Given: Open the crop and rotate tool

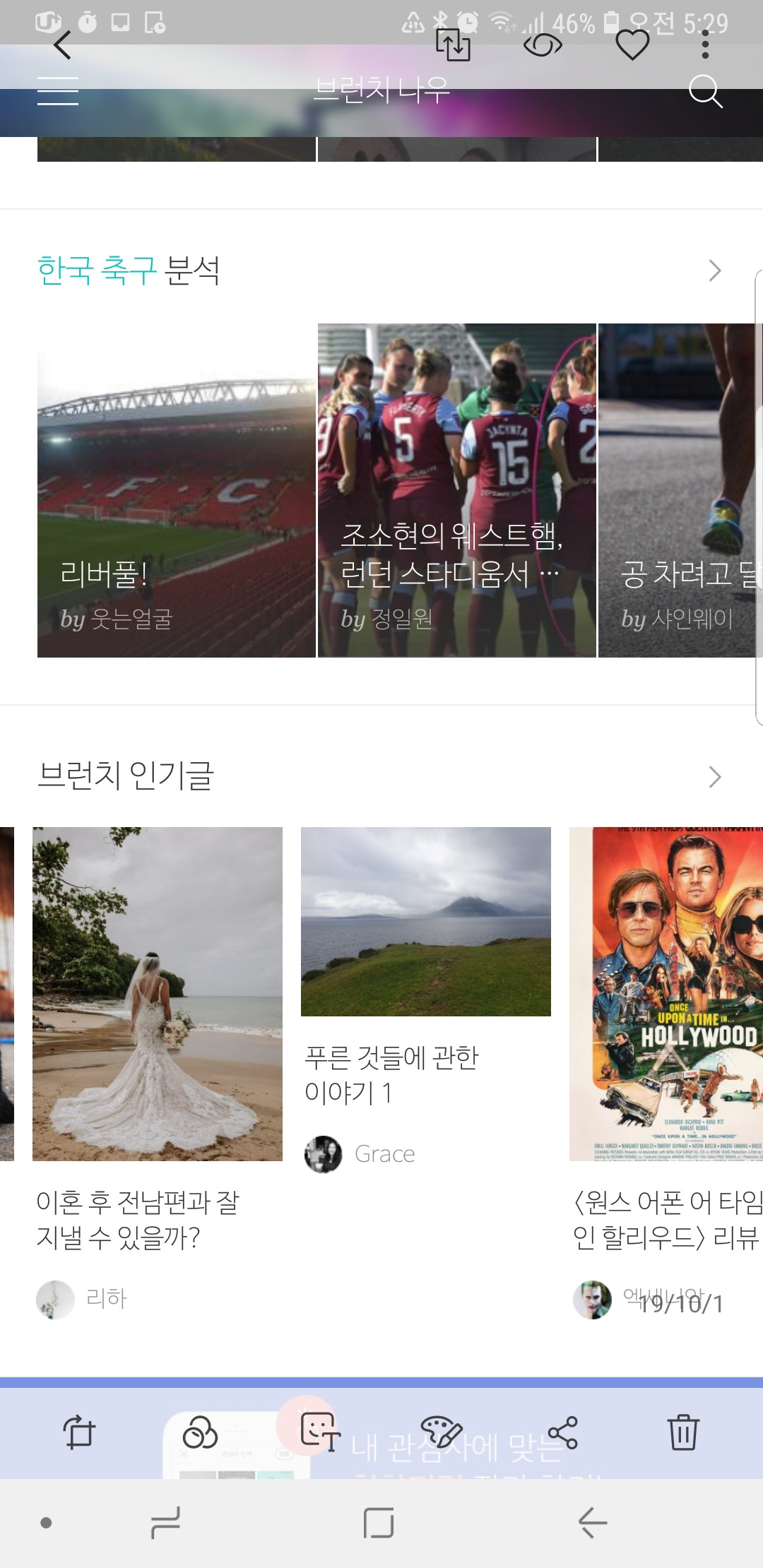Looking at the screenshot, I should pyautogui.click(x=79, y=1432).
